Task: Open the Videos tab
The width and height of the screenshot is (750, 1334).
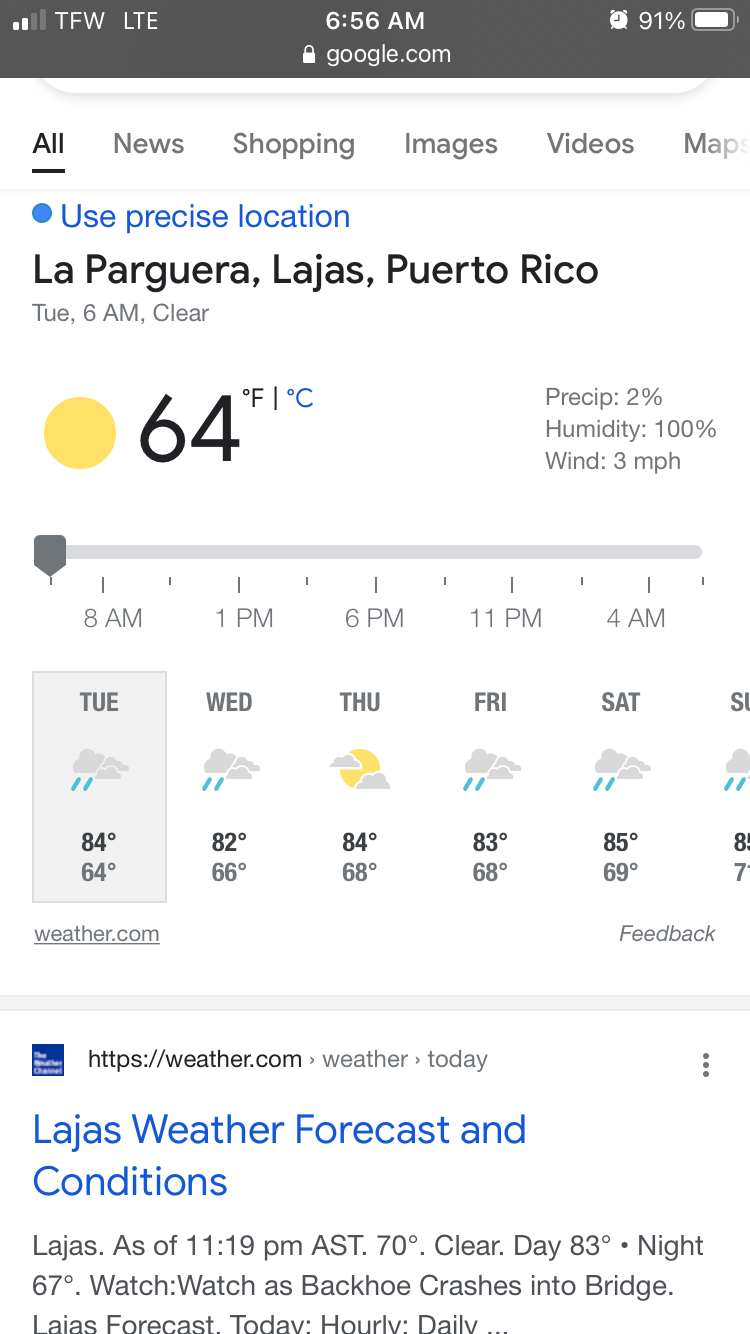Action: [590, 144]
